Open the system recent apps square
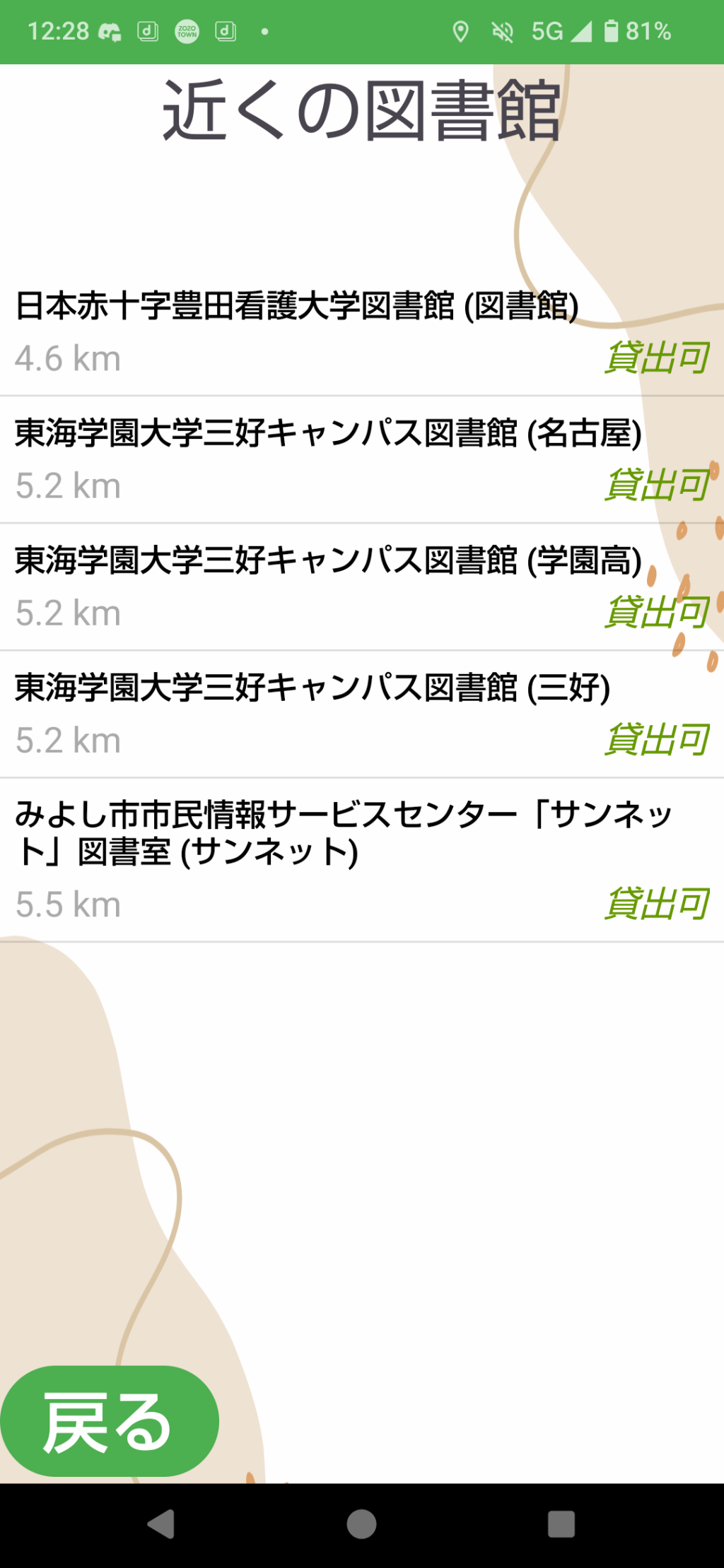724x1568 pixels. [x=561, y=1524]
